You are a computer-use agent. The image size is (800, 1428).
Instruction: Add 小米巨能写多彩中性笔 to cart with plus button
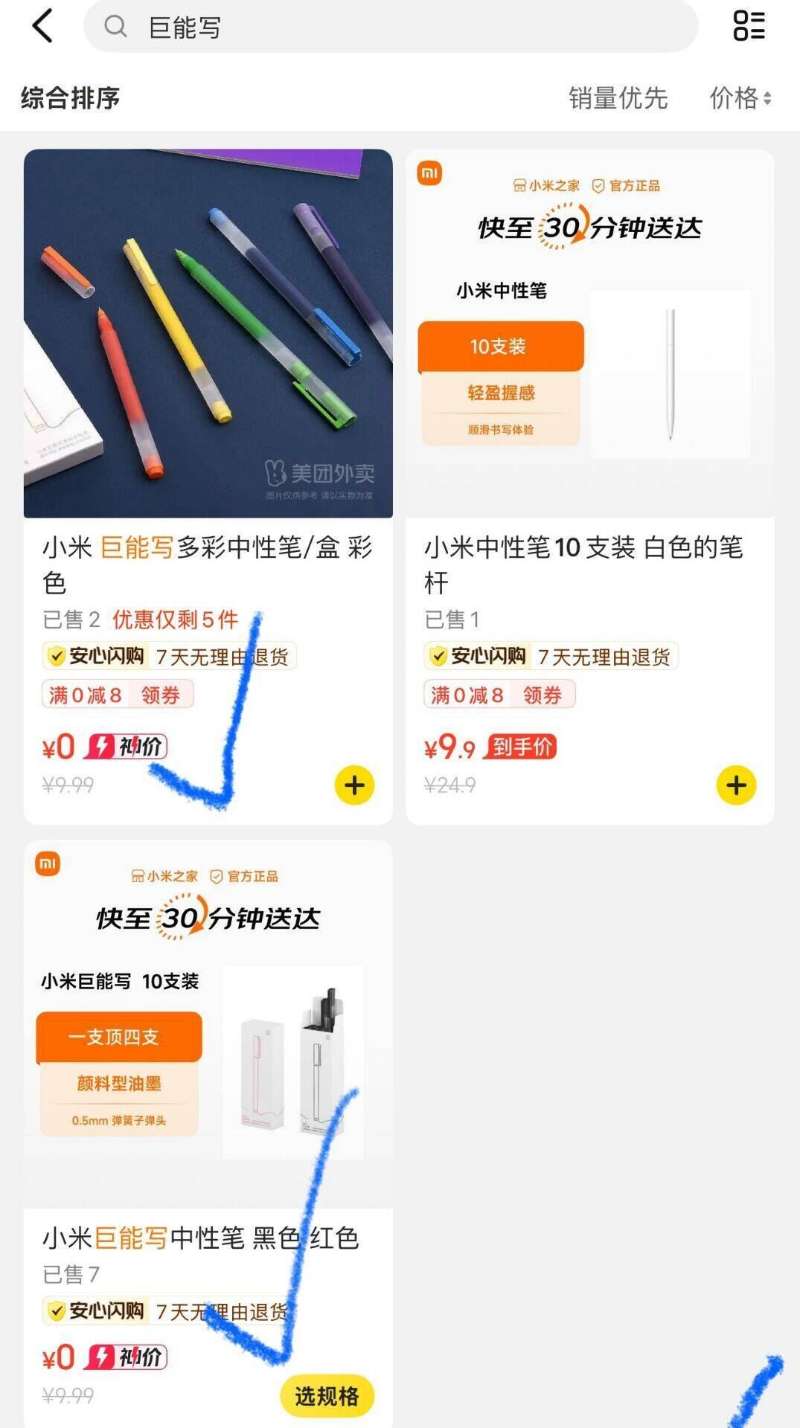[x=353, y=786]
